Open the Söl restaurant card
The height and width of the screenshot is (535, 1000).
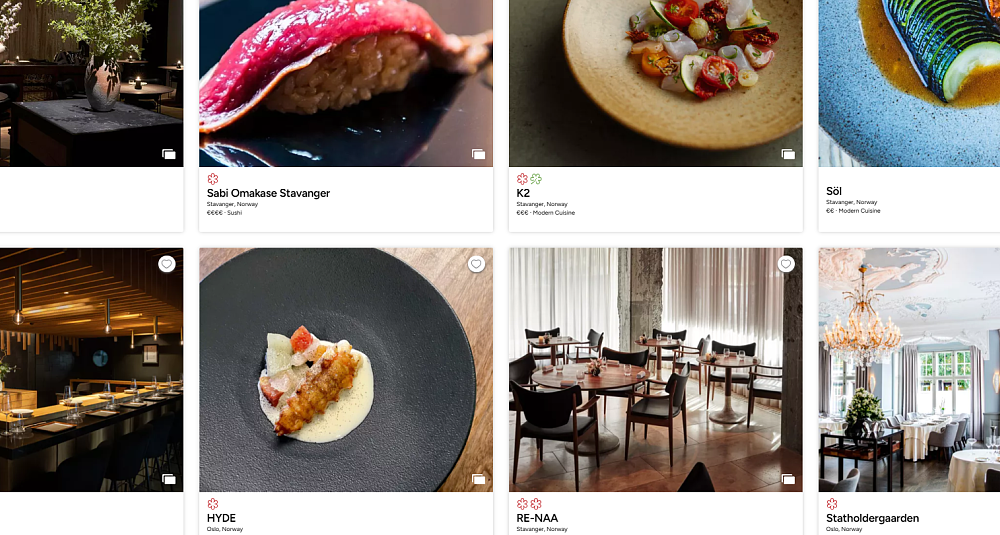pyautogui.click(x=835, y=191)
